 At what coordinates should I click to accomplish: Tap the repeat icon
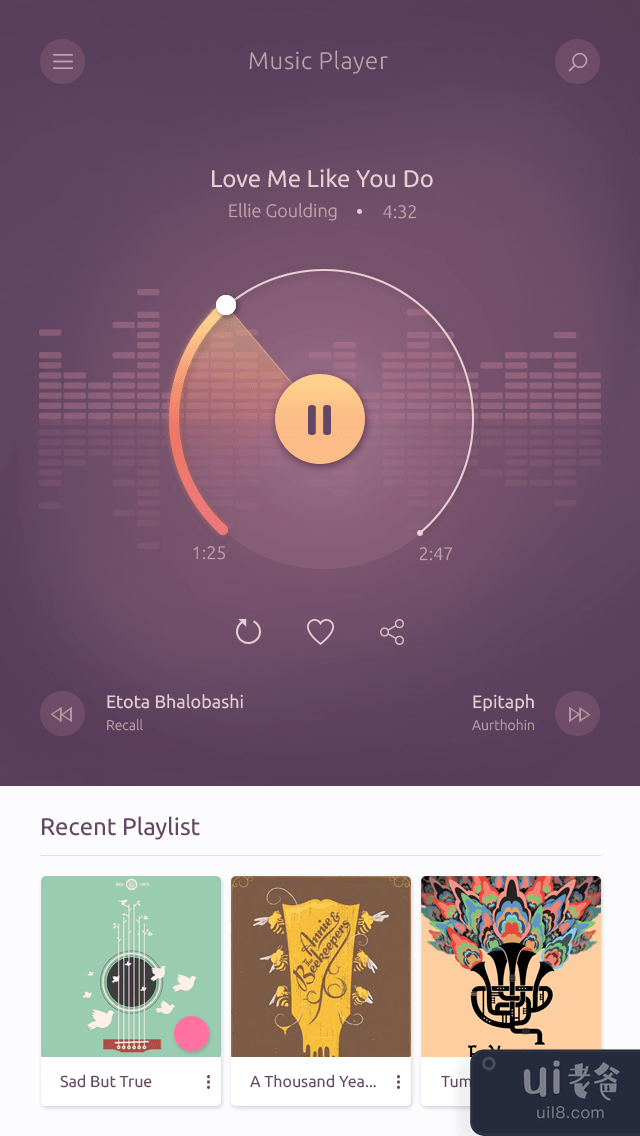(x=248, y=632)
